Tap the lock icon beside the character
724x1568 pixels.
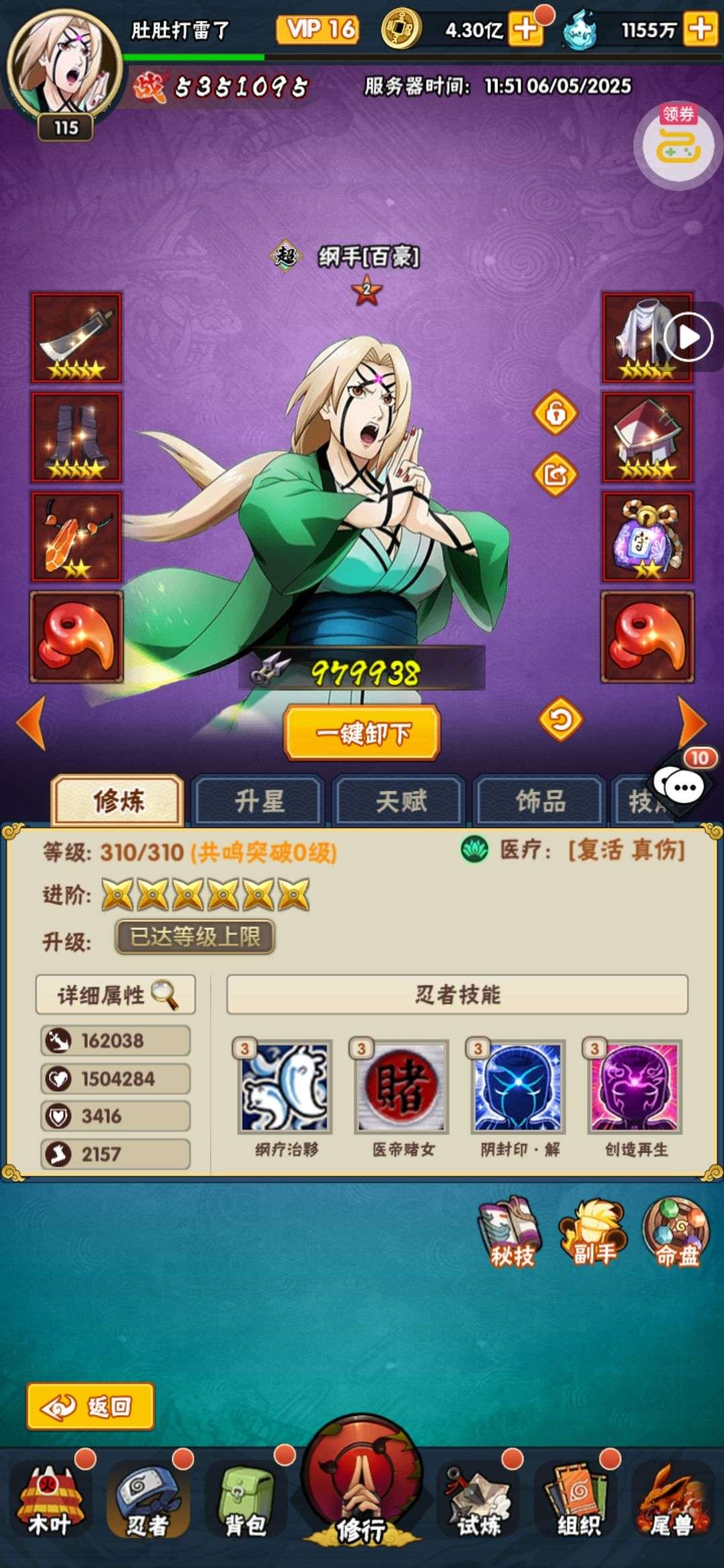(x=555, y=413)
